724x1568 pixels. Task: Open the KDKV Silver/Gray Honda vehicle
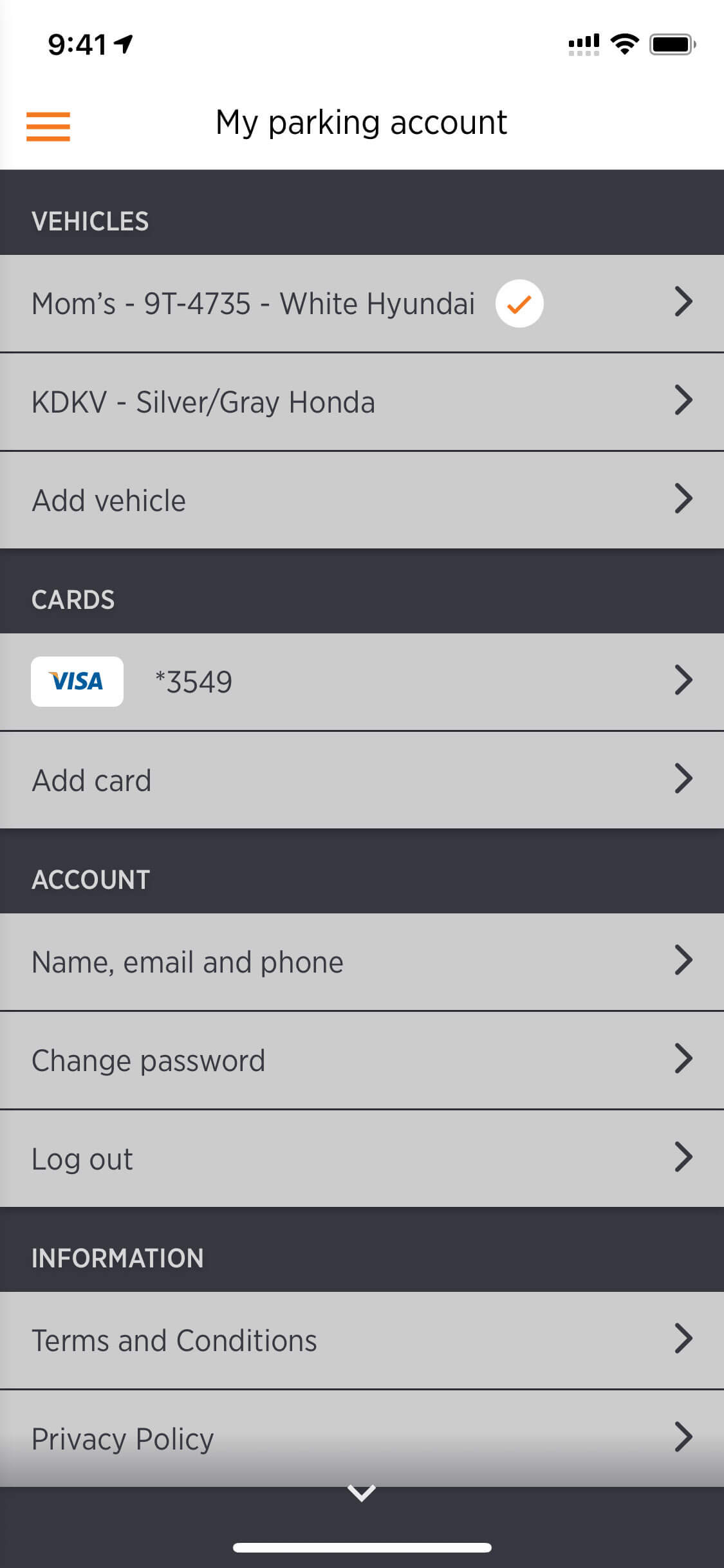362,402
